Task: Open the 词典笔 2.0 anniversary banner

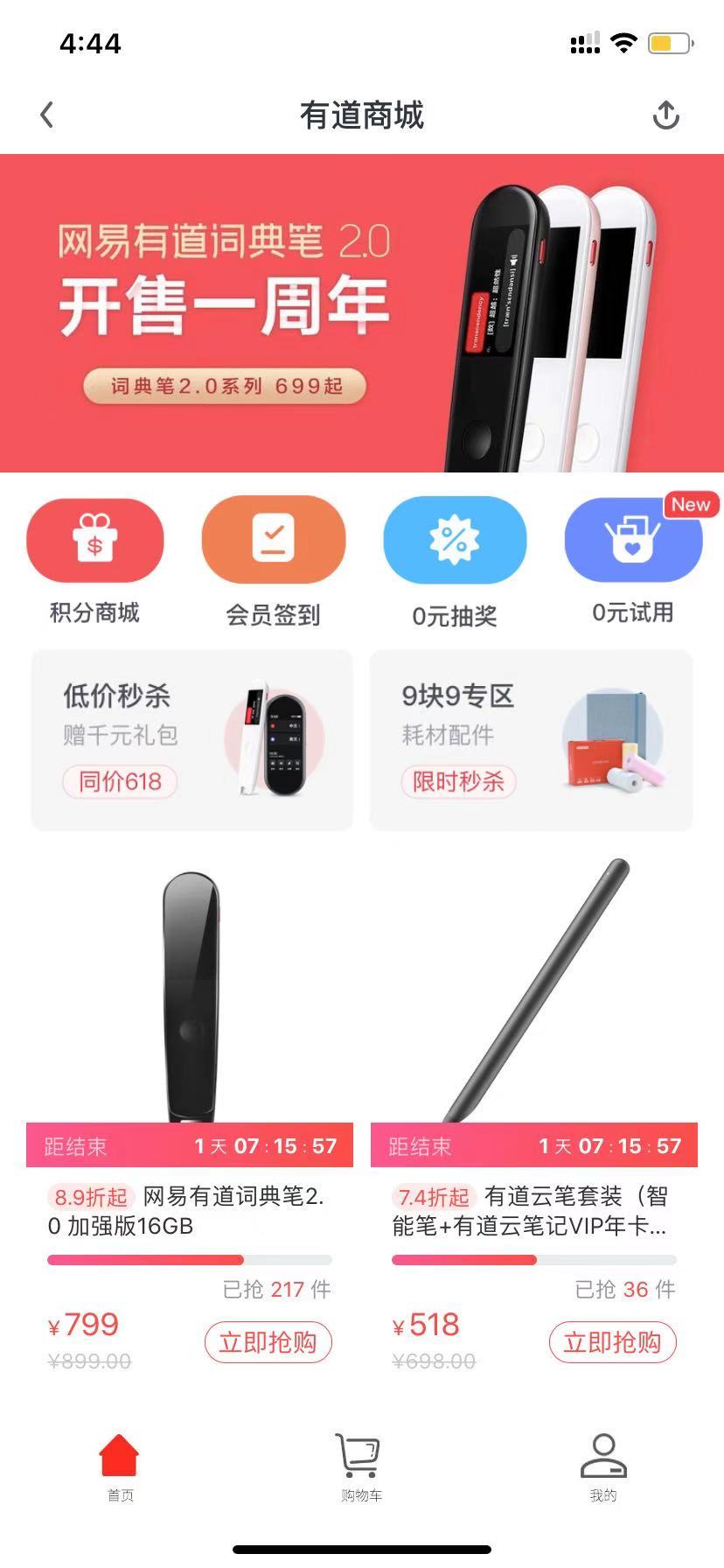Action: click(x=362, y=313)
